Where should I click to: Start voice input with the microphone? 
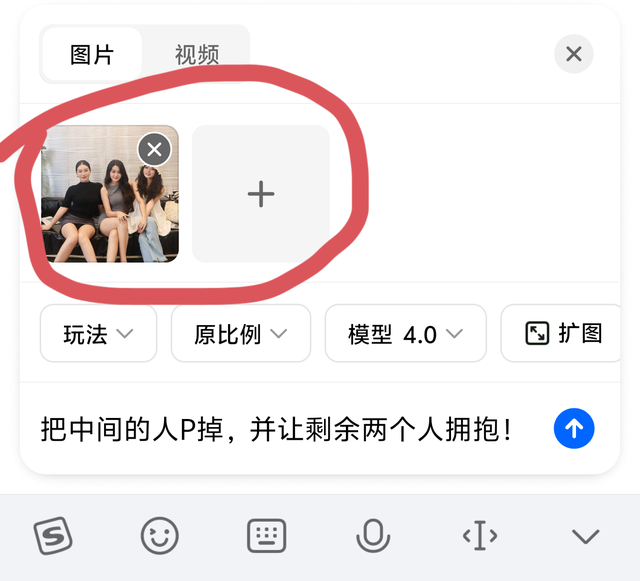point(373,537)
